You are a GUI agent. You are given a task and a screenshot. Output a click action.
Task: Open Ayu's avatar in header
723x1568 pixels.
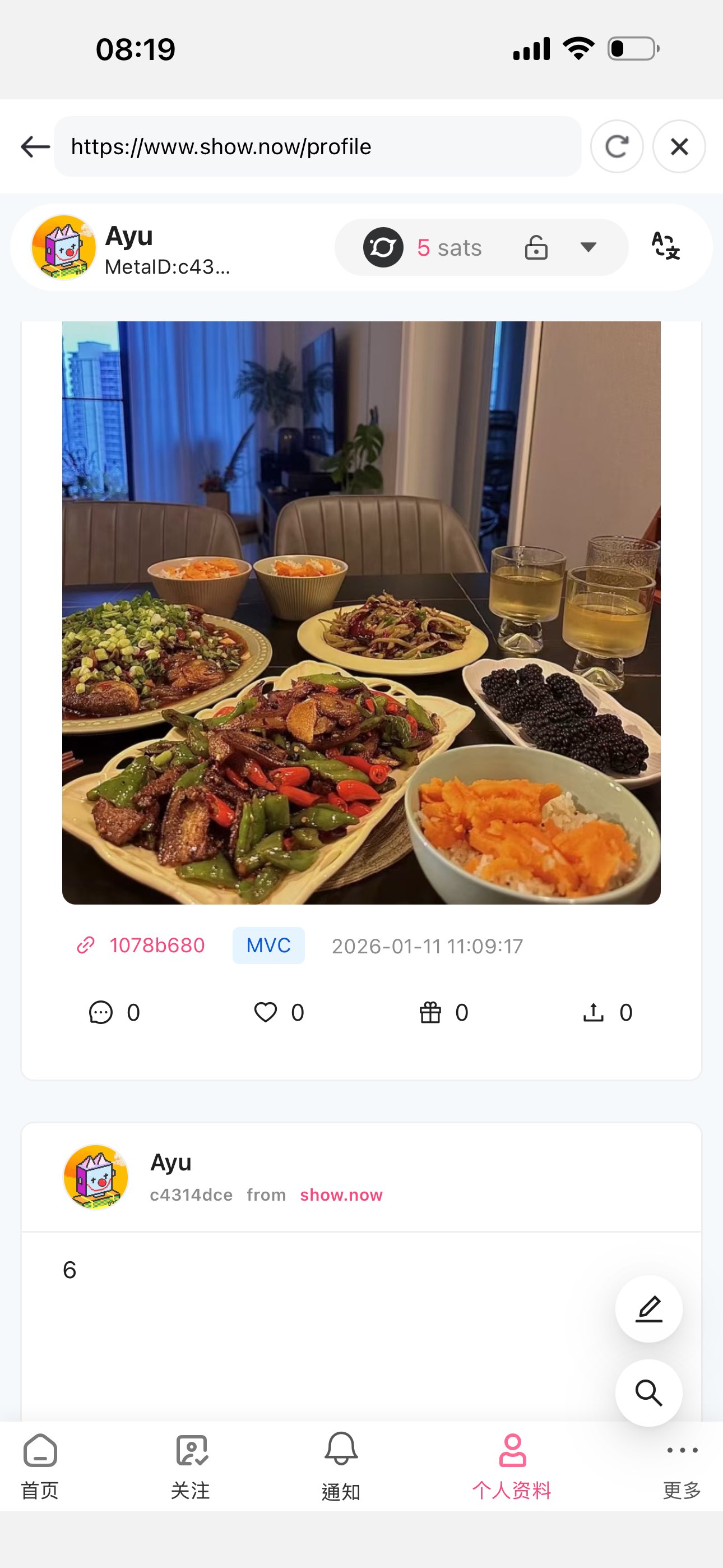64,247
